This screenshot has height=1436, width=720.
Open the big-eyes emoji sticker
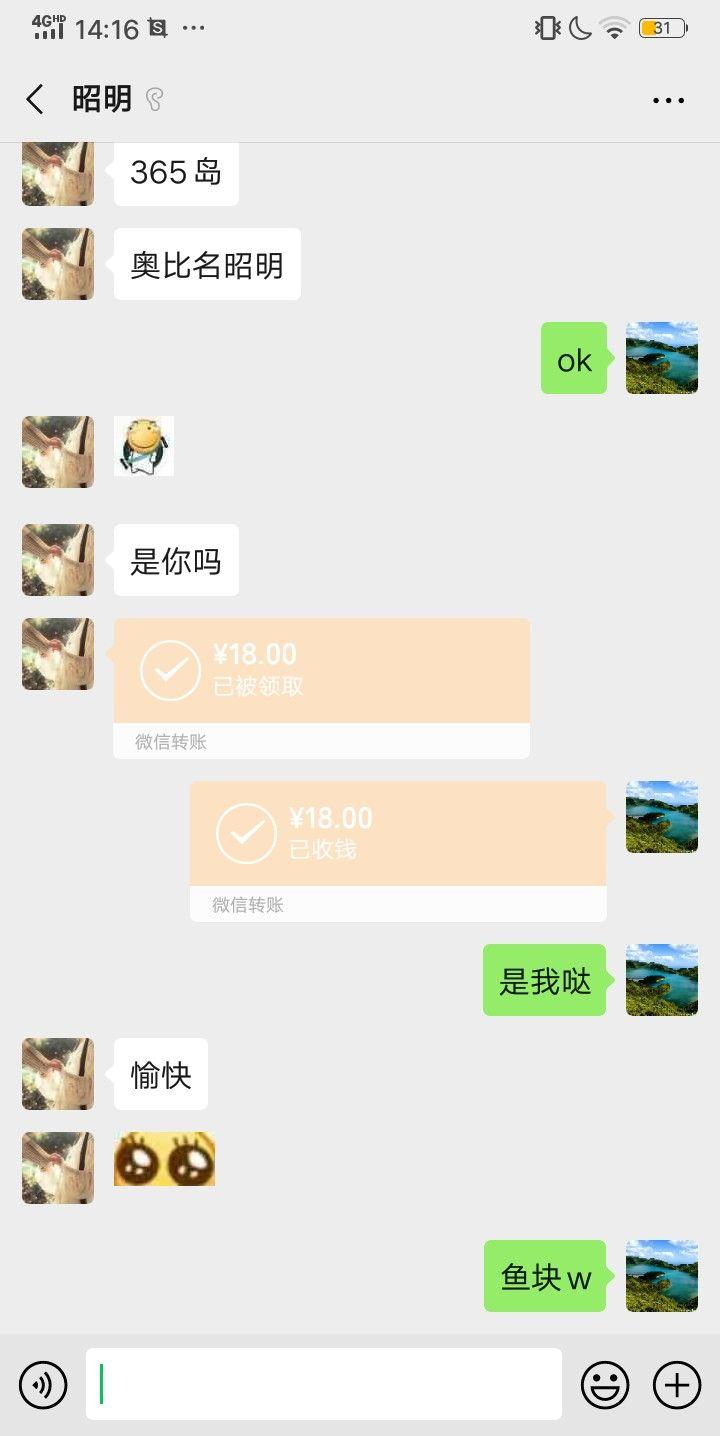[164, 1159]
